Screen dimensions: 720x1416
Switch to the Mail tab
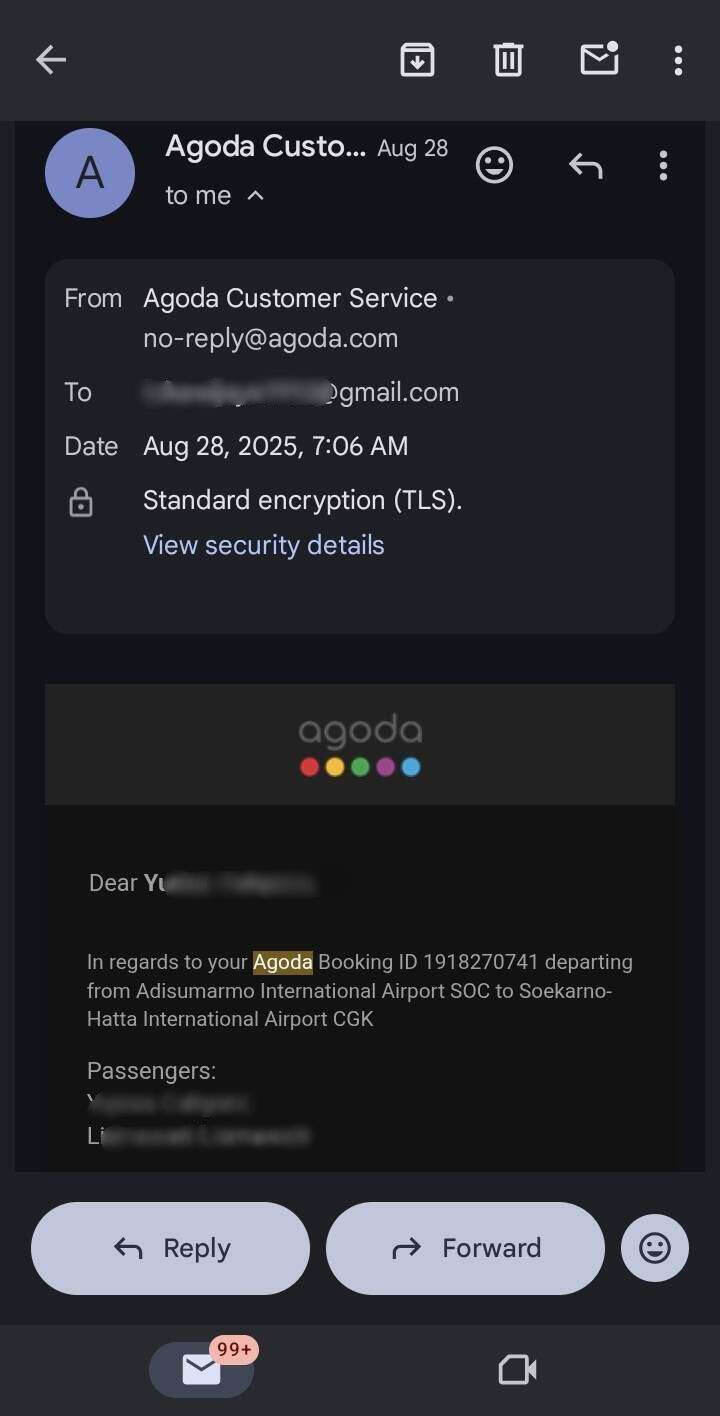pyautogui.click(x=201, y=1369)
